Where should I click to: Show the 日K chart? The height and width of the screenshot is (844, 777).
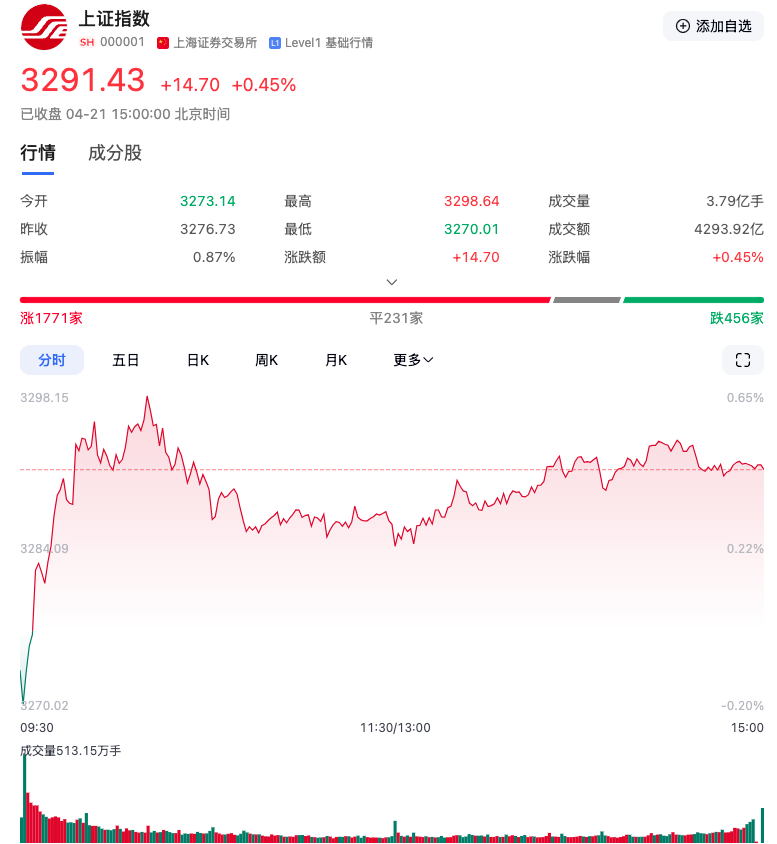click(x=198, y=360)
